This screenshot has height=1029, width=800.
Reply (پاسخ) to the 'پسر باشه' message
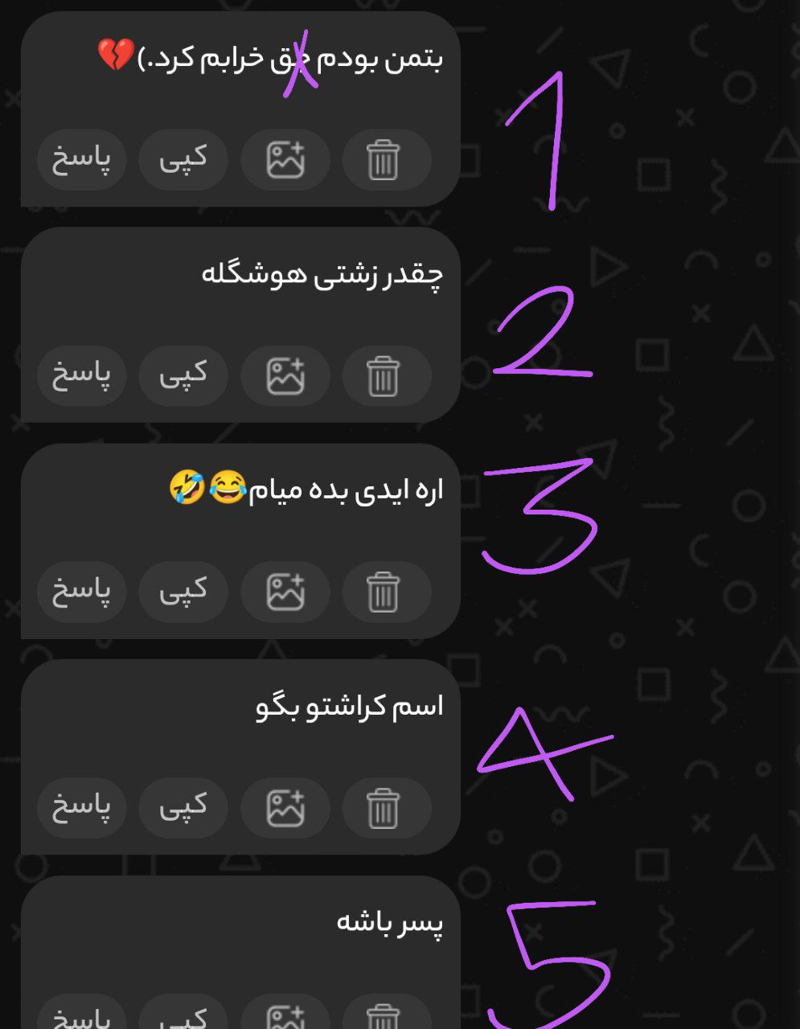pyautogui.click(x=82, y=1015)
